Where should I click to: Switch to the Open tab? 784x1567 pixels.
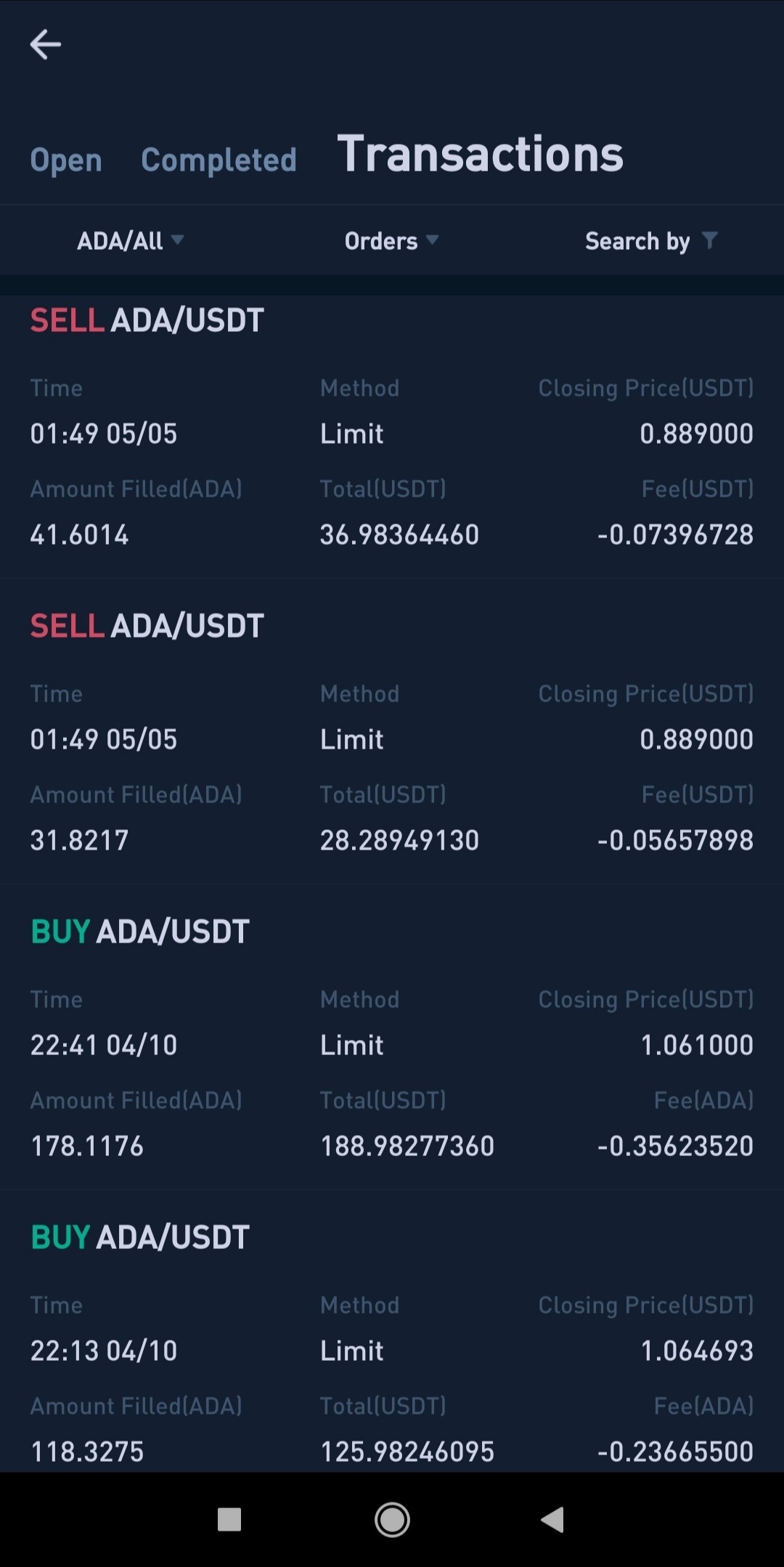tap(66, 160)
